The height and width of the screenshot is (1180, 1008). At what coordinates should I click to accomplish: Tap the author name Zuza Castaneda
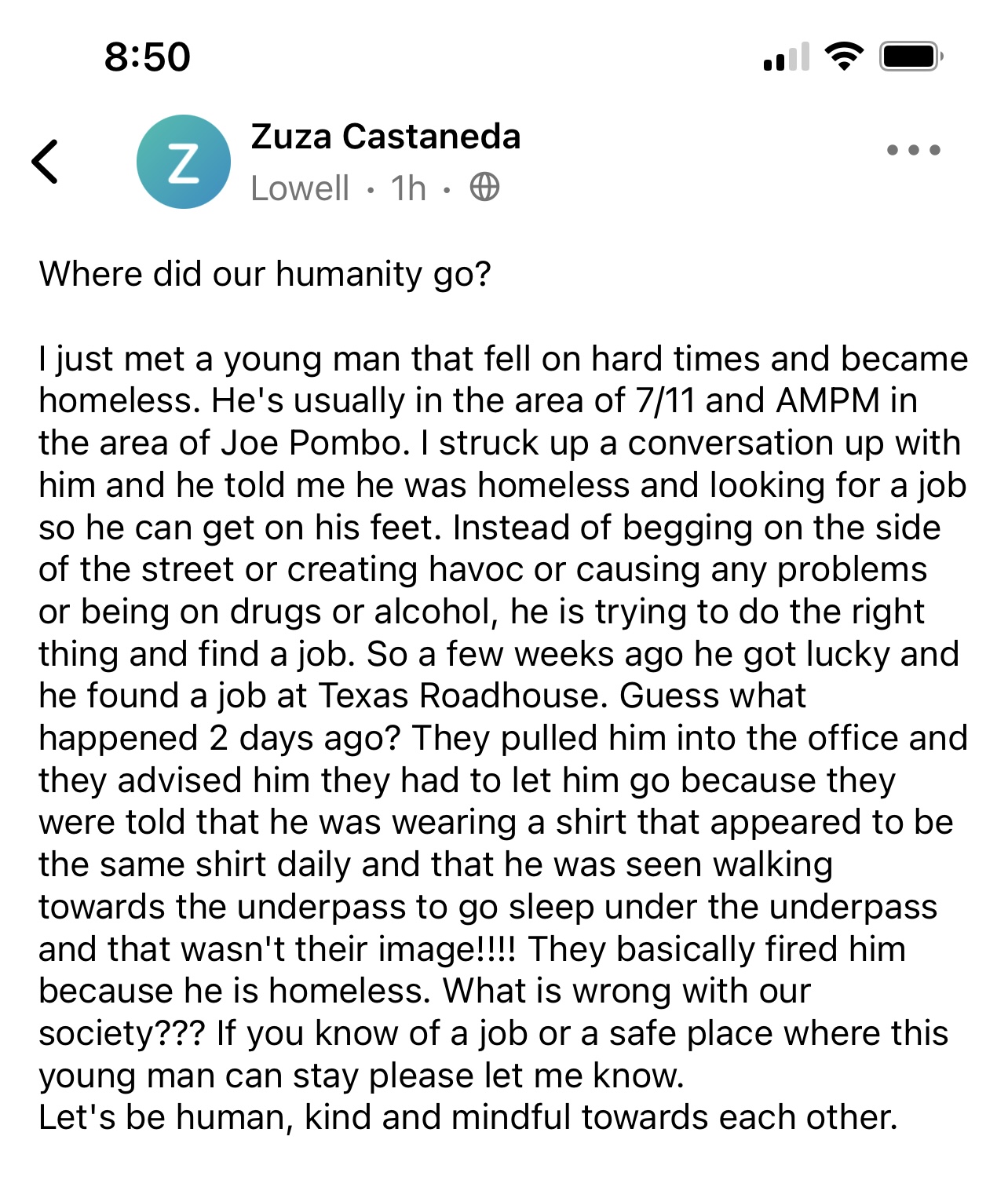[x=385, y=137]
